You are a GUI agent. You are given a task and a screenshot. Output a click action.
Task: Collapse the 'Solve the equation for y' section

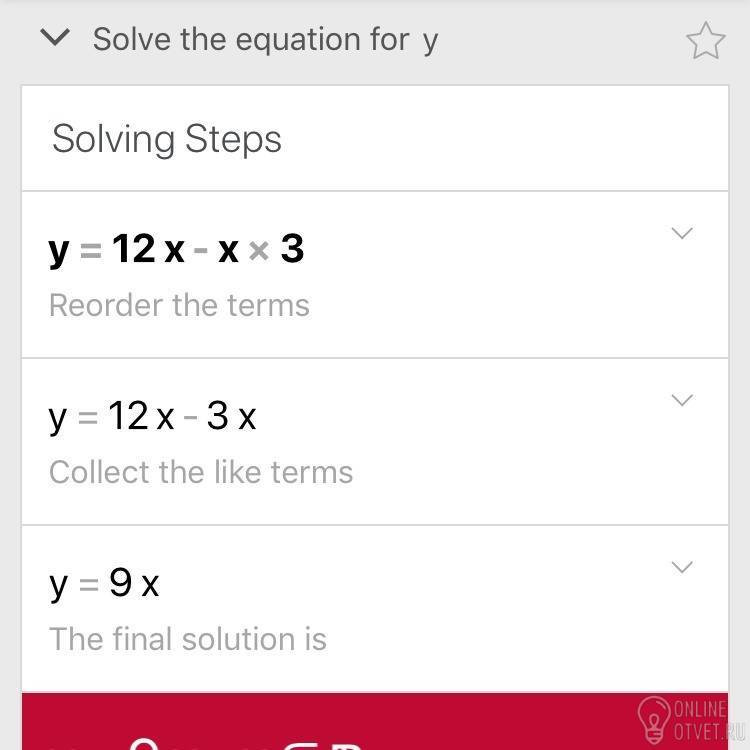pos(56,39)
